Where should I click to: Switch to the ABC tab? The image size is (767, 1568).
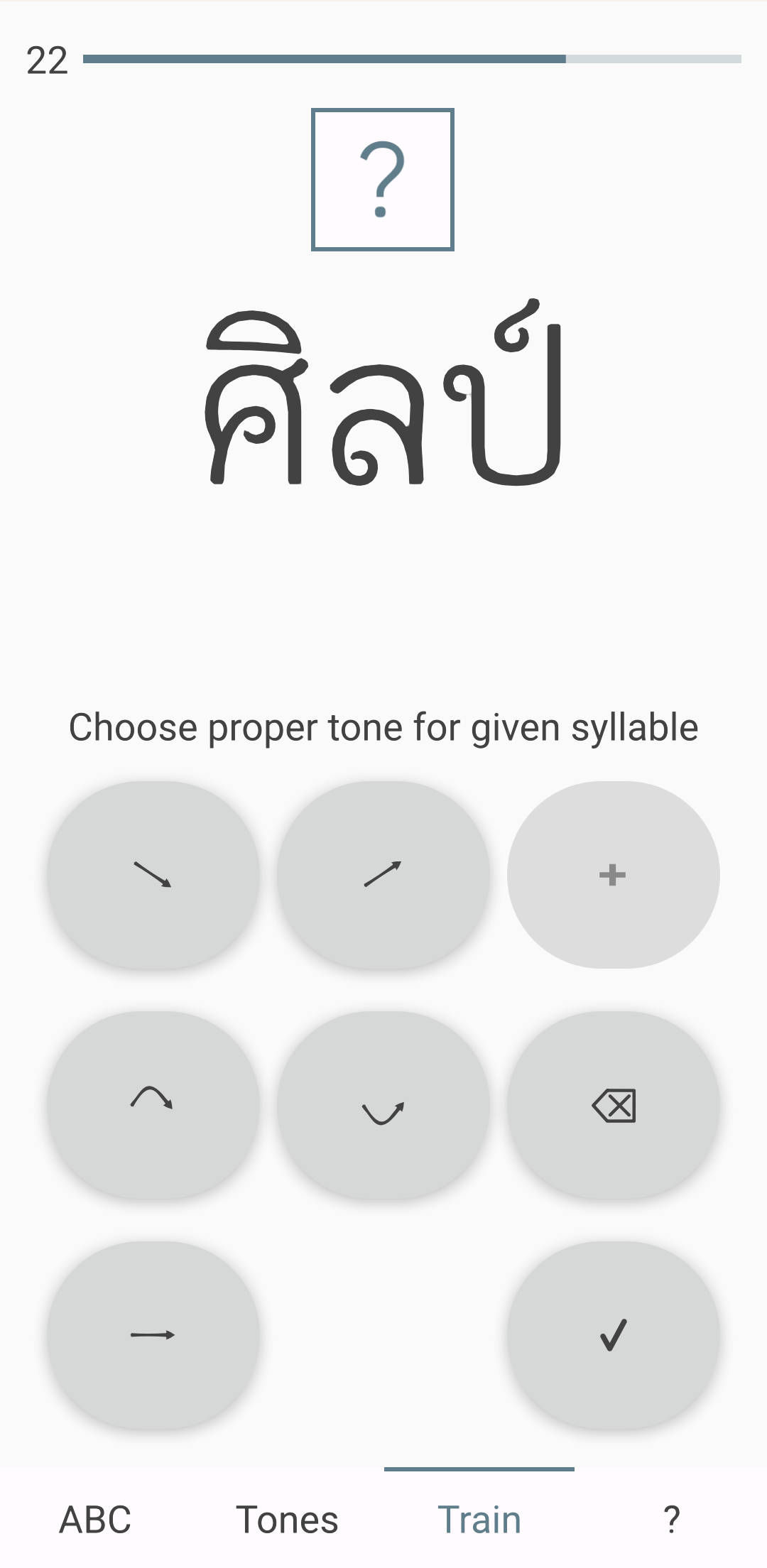(95, 1520)
